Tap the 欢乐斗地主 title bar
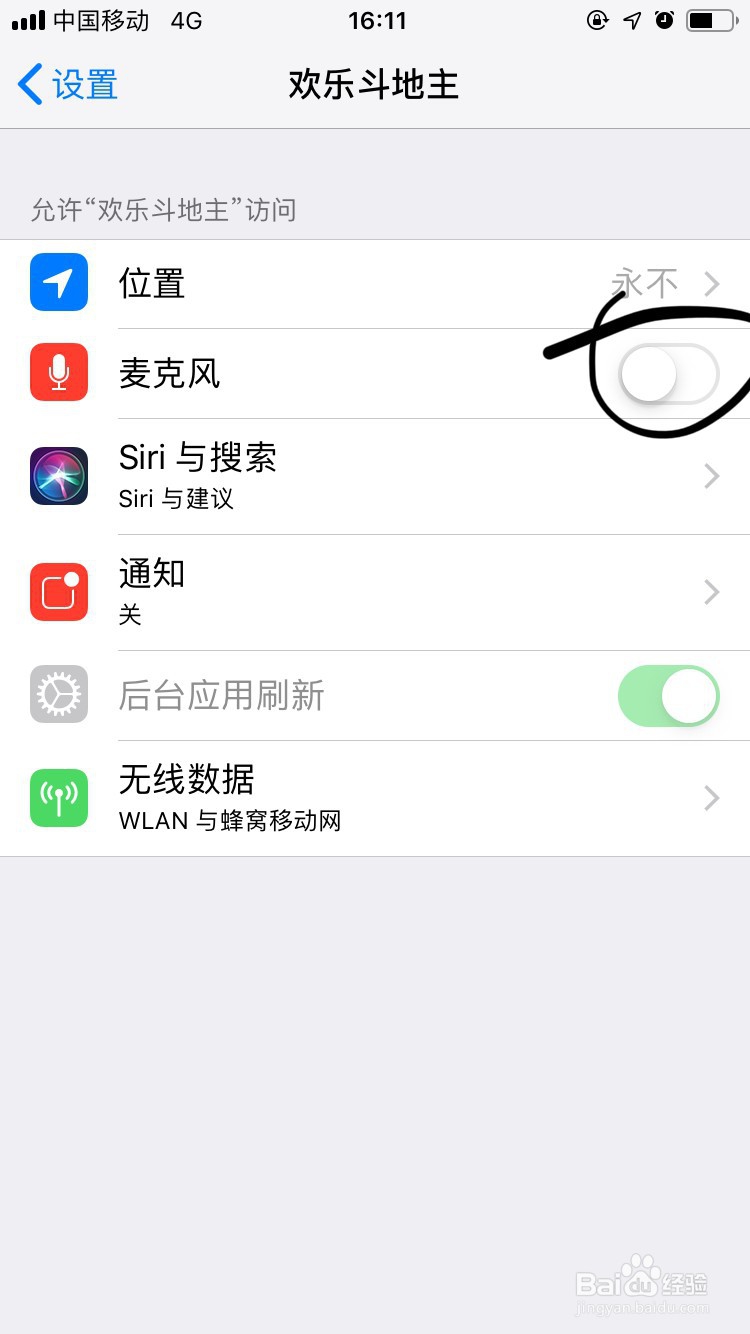This screenshot has height=1334, width=750. coord(373,85)
